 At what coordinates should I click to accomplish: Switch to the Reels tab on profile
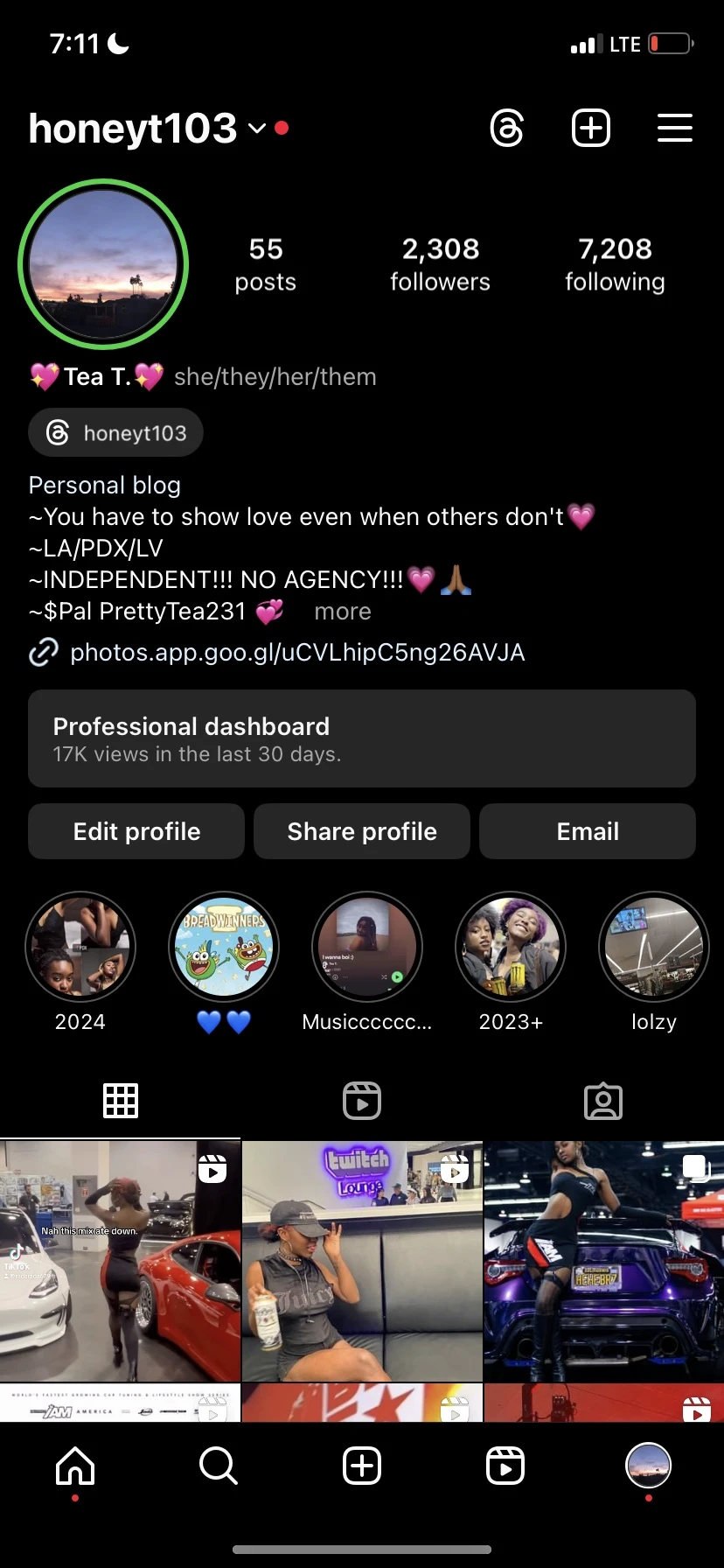362,1101
